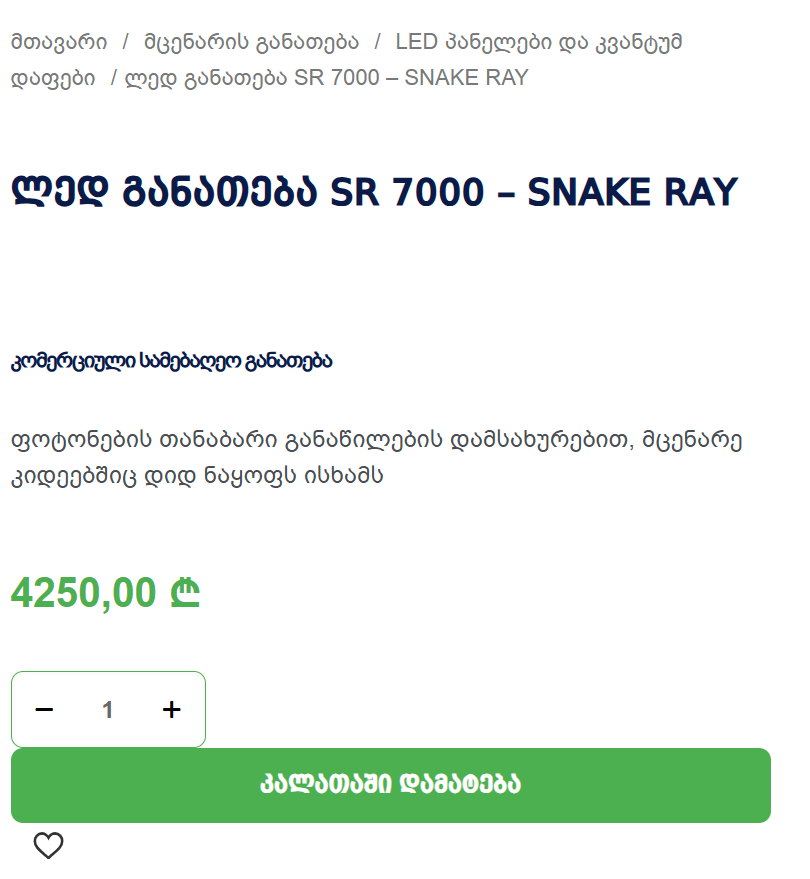Viewport: 810px width, 879px height.
Task: Open the მთავარი breadcrumb link
Action: [59, 43]
